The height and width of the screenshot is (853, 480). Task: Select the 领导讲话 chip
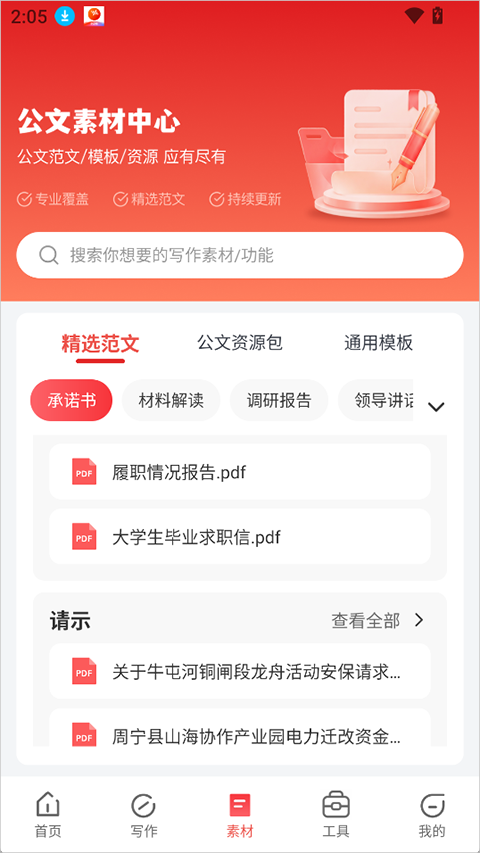[x=376, y=400]
